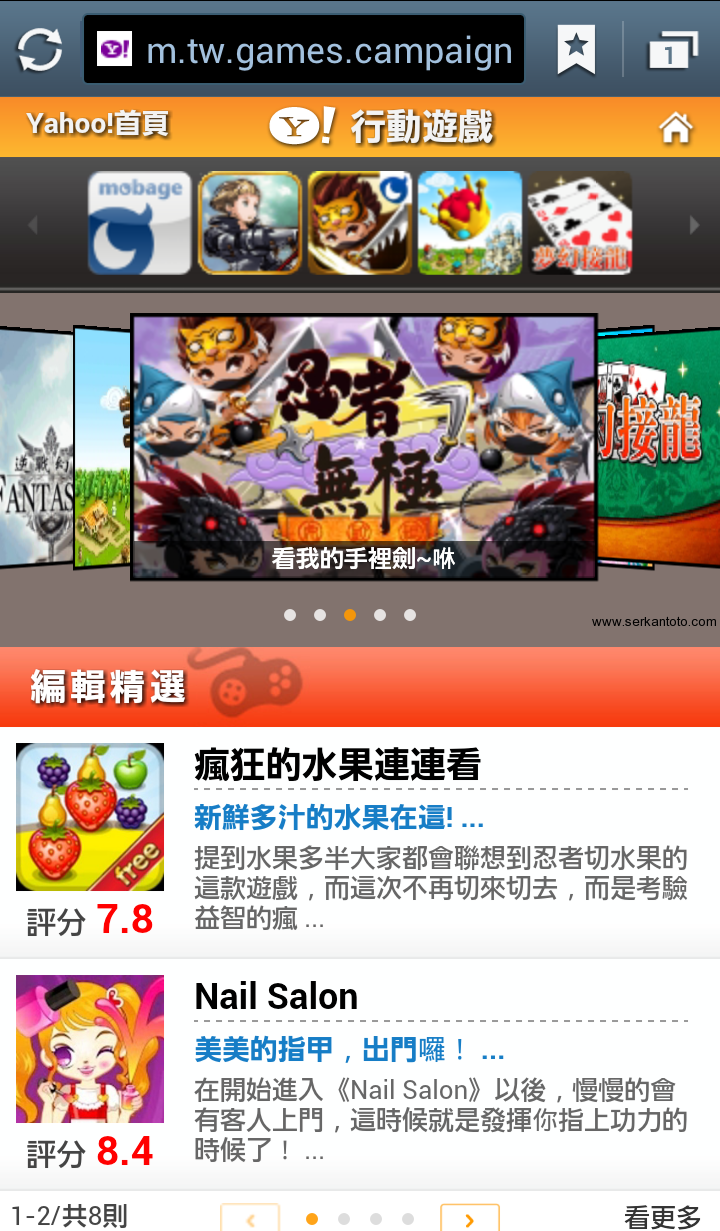
Task: Open the Nail Salon game entry
Action: point(276,996)
